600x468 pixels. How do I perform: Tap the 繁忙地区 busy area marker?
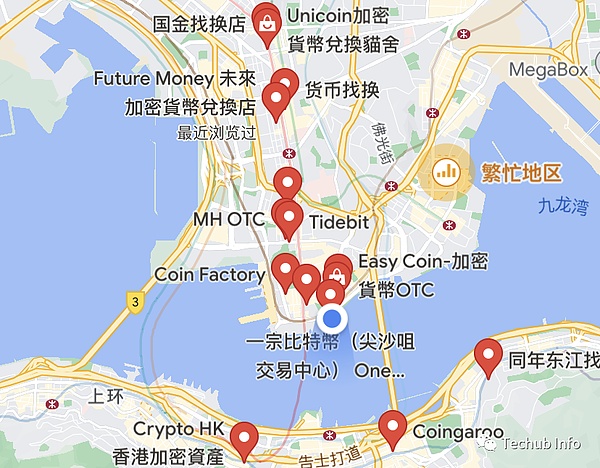445,172
